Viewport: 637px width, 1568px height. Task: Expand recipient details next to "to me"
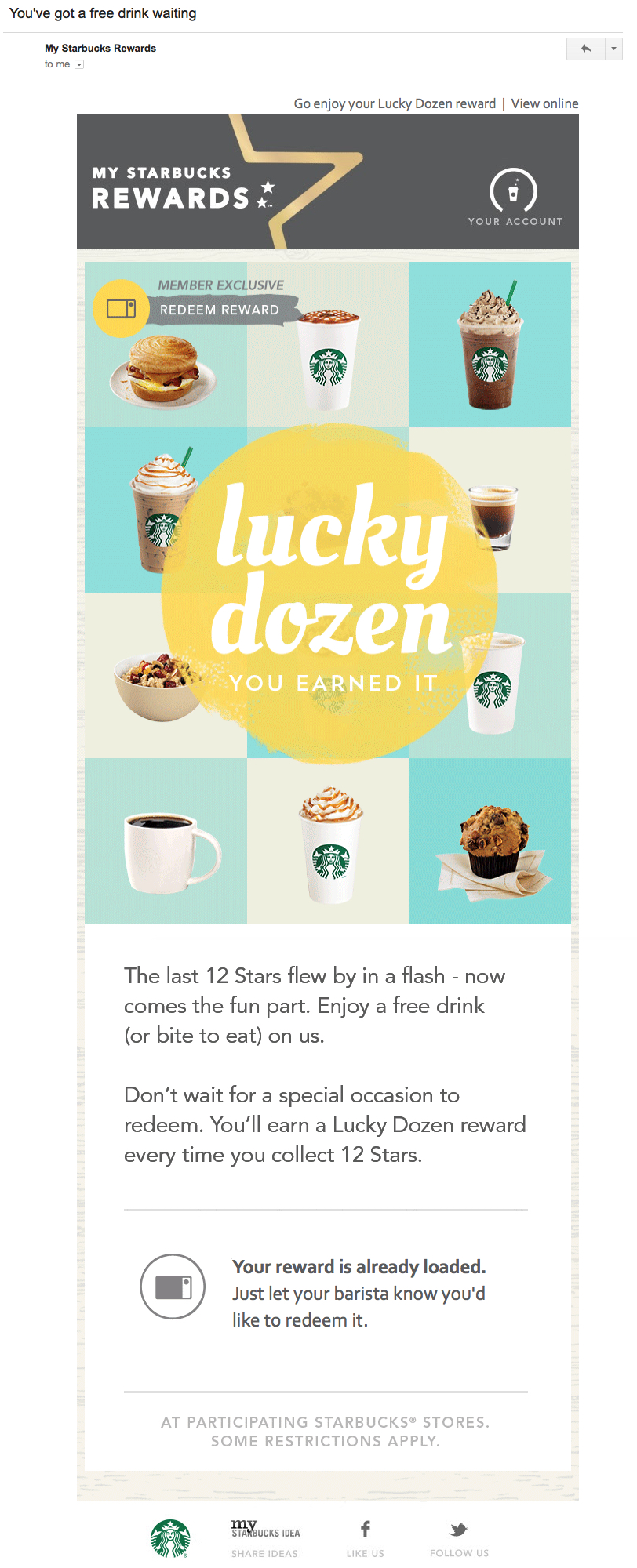pos(79,64)
